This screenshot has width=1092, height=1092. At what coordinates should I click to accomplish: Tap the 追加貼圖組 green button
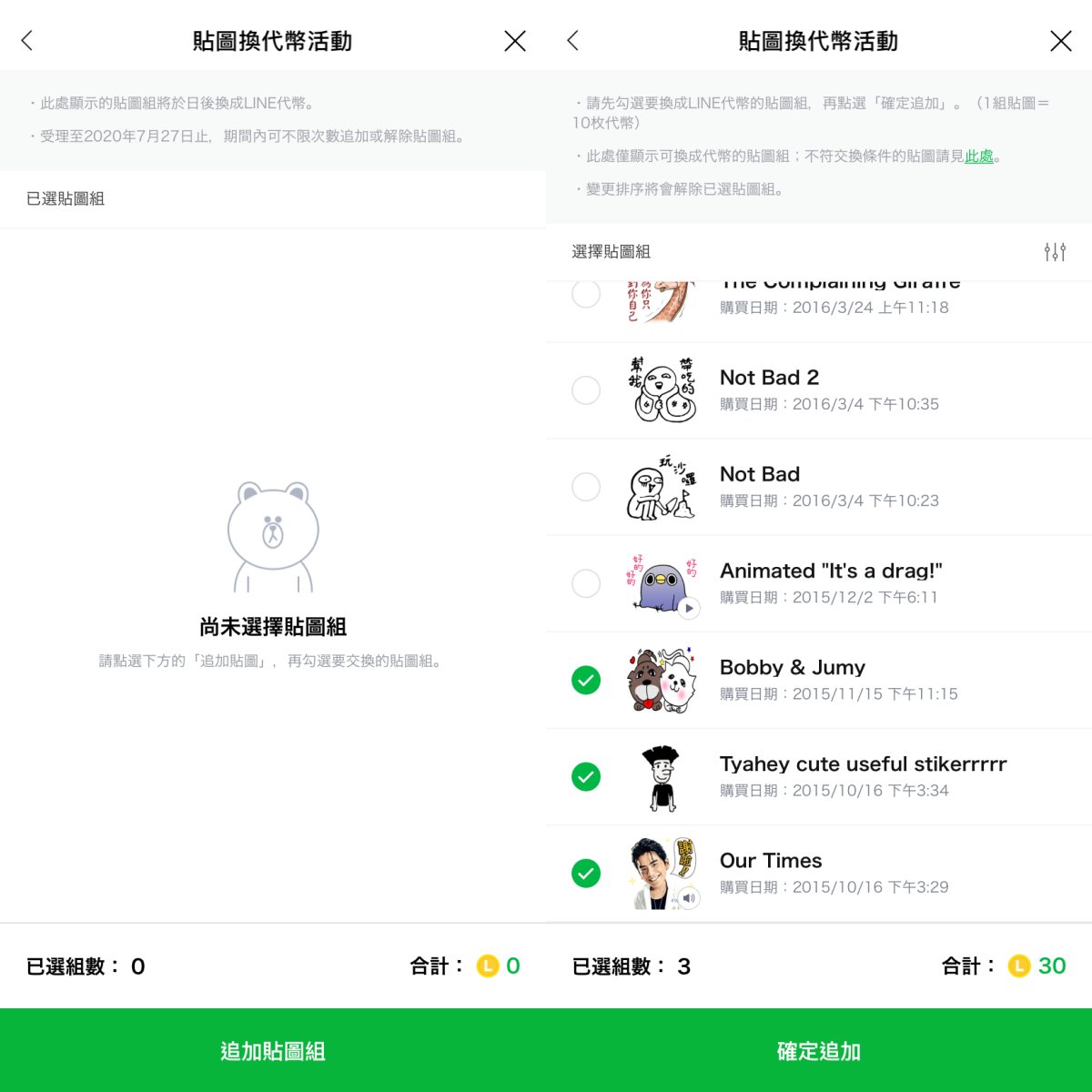[x=273, y=1050]
